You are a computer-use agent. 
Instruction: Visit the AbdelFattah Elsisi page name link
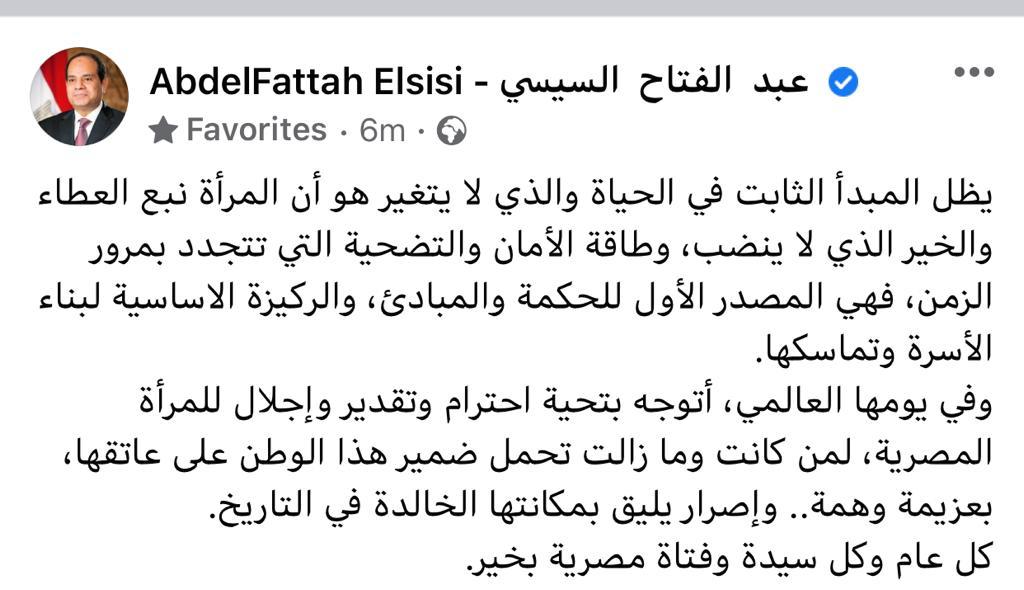pos(478,82)
